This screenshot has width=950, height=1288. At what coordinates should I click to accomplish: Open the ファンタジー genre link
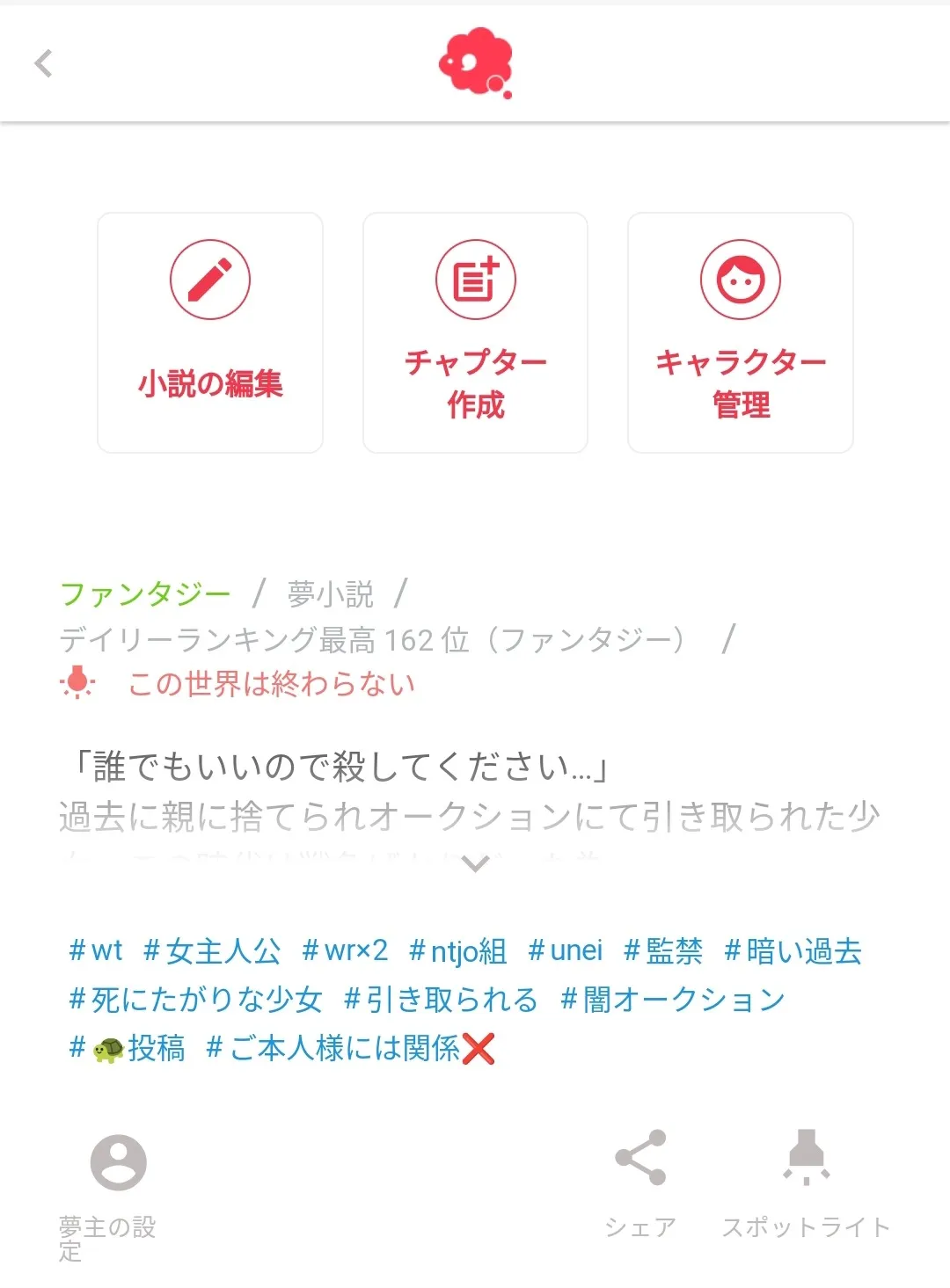pos(145,594)
